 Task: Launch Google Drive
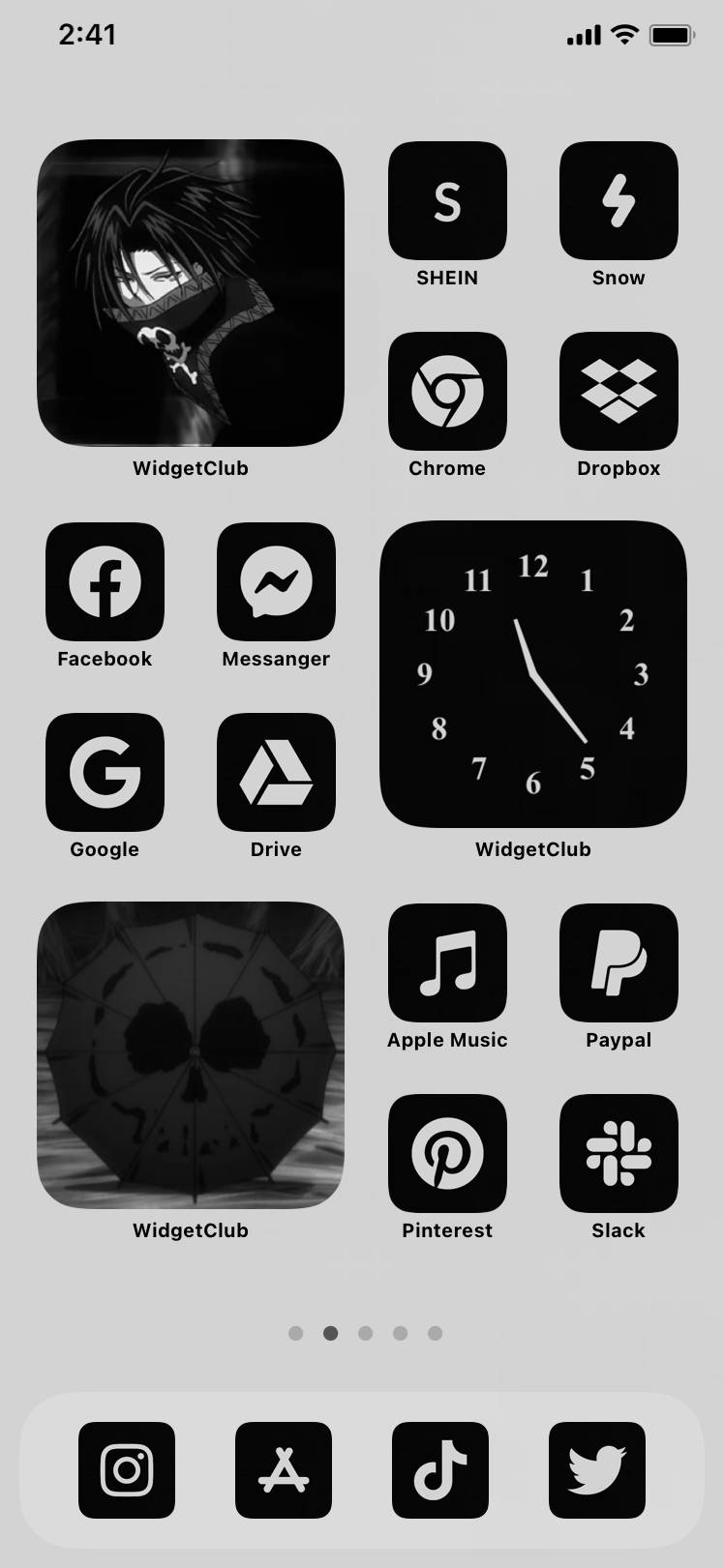click(x=276, y=773)
